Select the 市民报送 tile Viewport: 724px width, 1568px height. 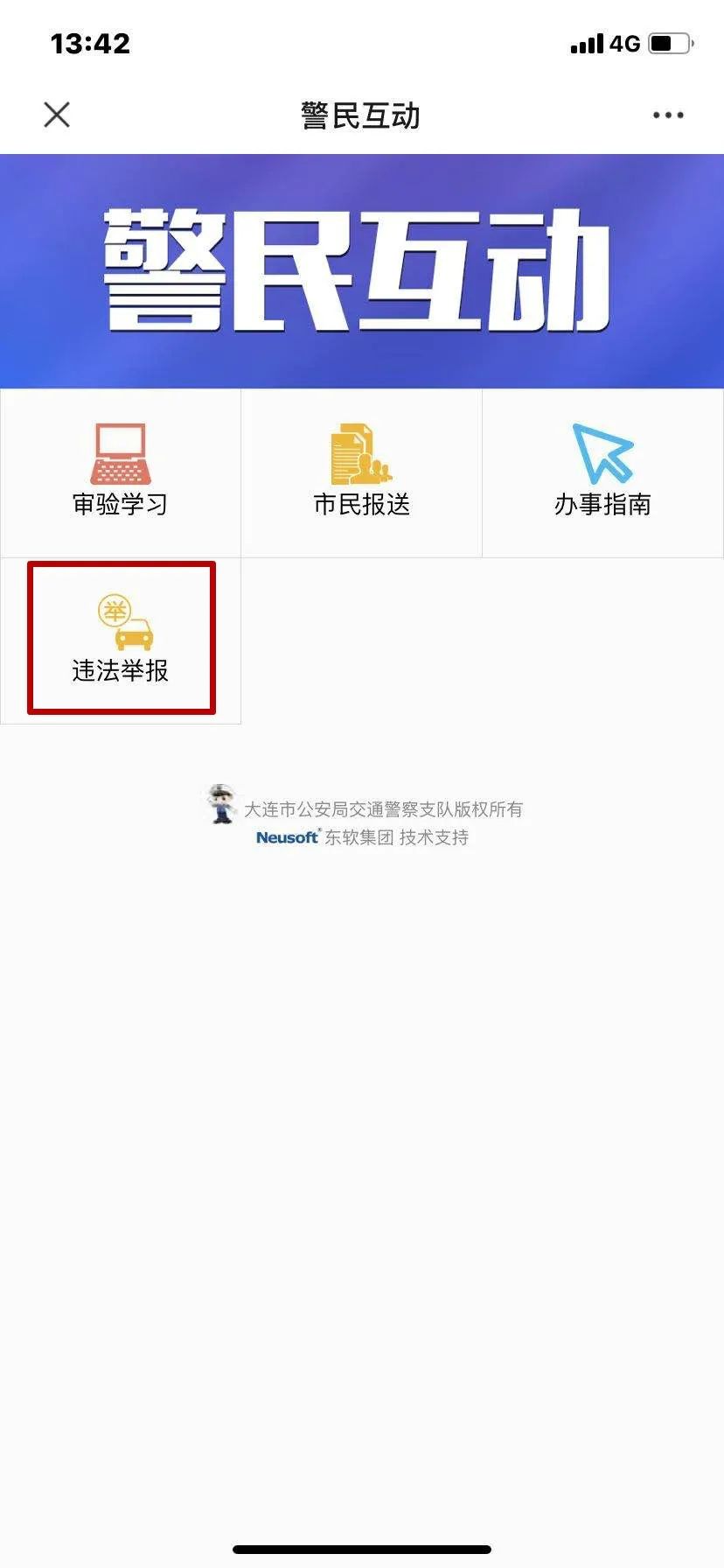[361, 473]
